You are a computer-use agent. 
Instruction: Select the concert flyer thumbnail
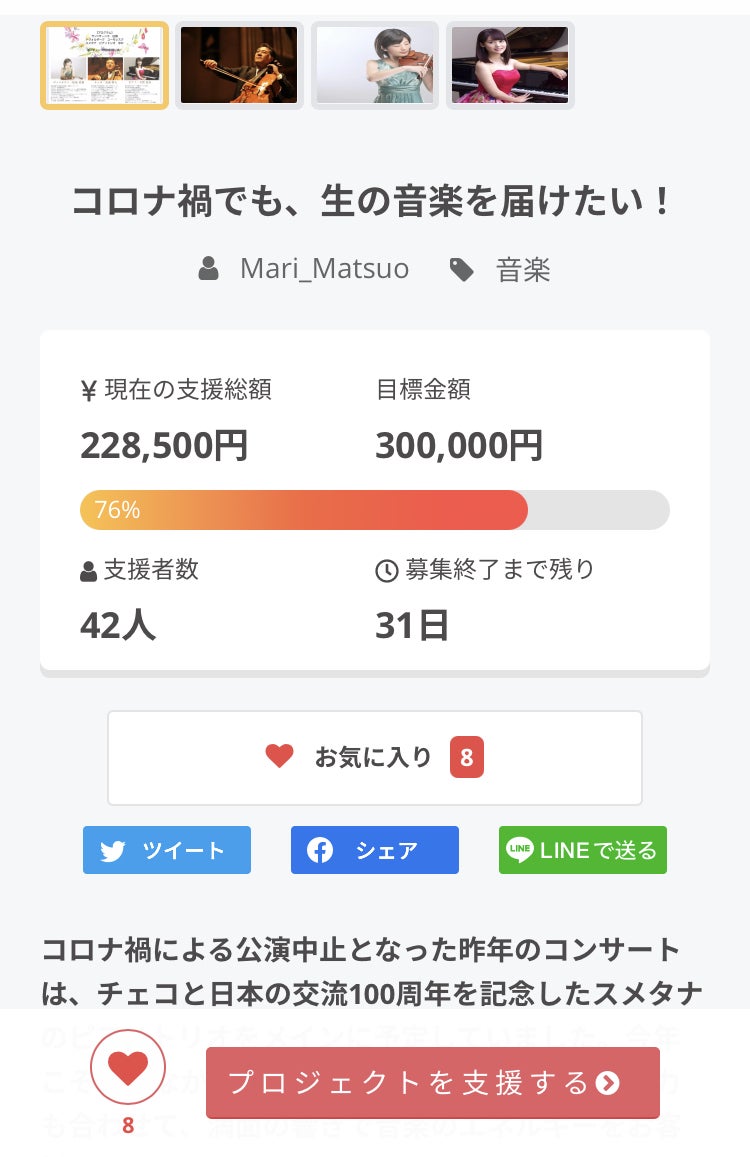click(x=104, y=65)
